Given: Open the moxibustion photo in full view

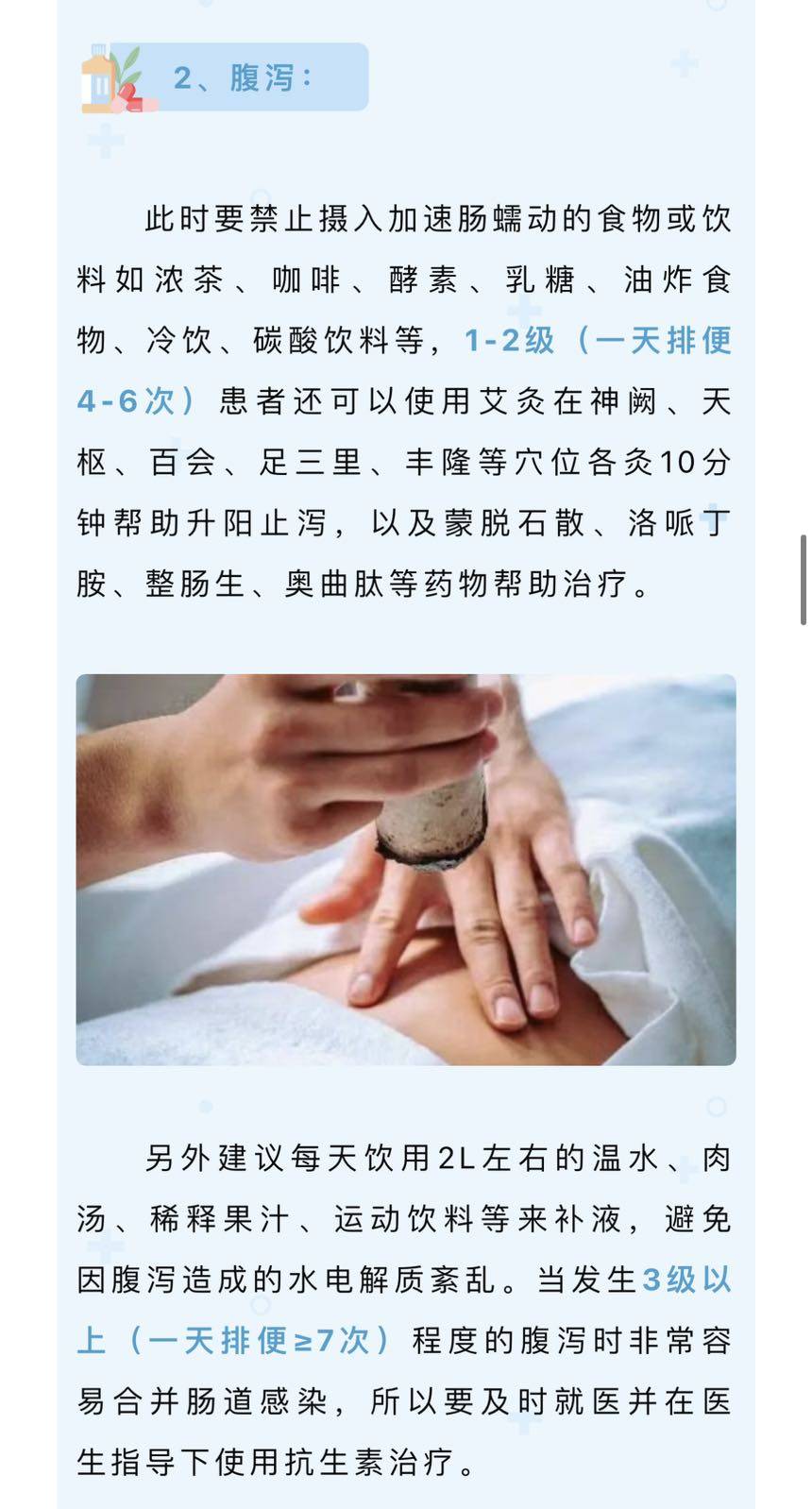Looking at the screenshot, I should [406, 870].
